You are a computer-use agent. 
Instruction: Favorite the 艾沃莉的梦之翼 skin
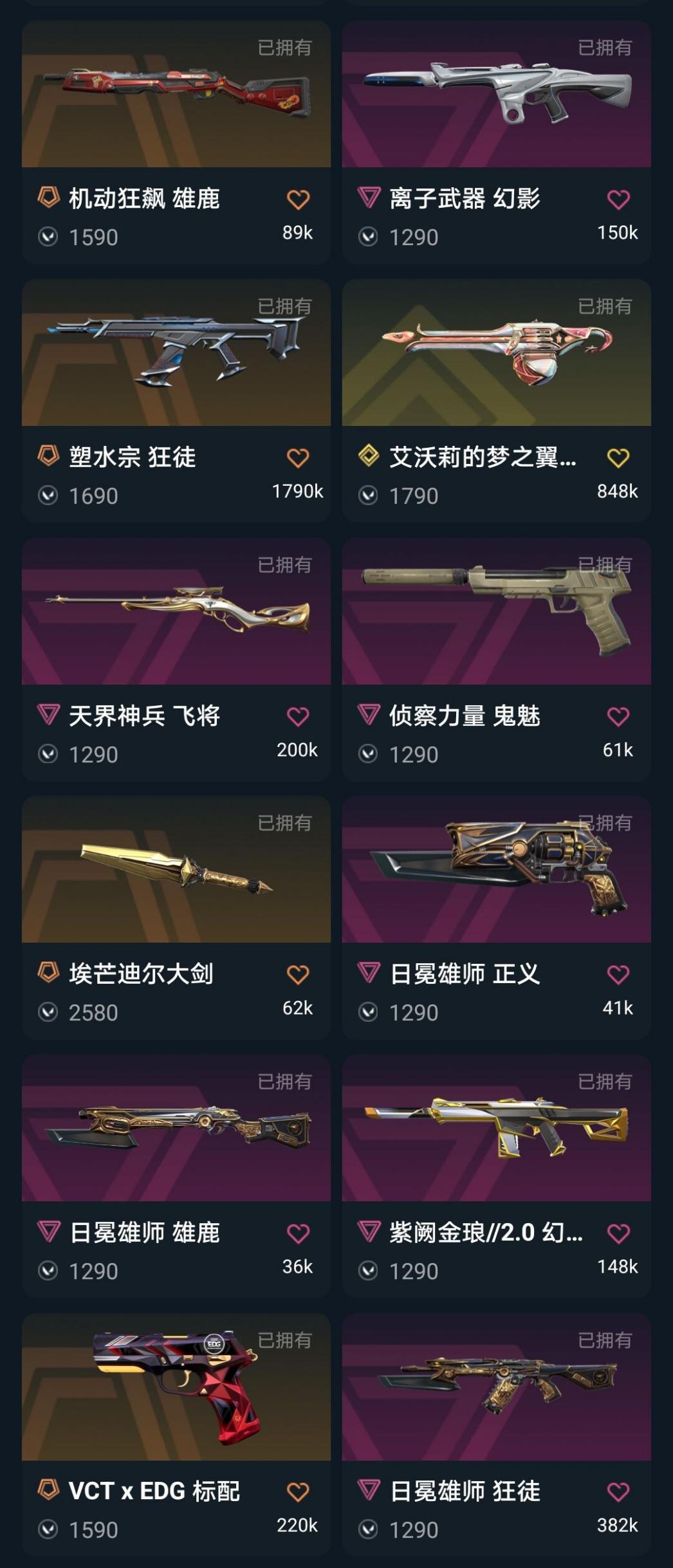click(618, 459)
